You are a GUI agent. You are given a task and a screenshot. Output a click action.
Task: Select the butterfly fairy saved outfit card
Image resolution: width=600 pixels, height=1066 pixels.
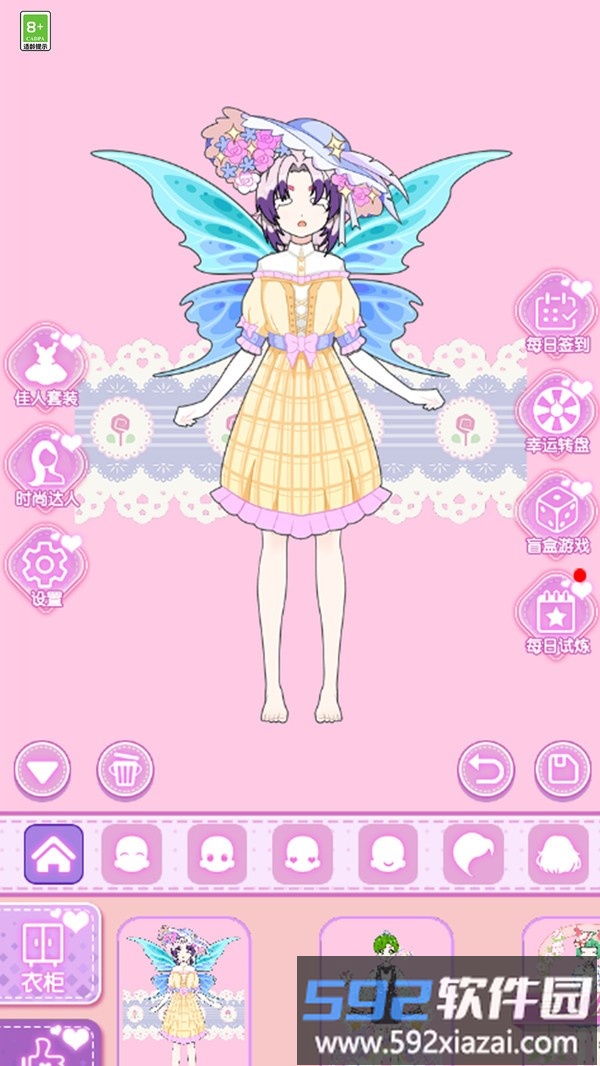click(183, 995)
